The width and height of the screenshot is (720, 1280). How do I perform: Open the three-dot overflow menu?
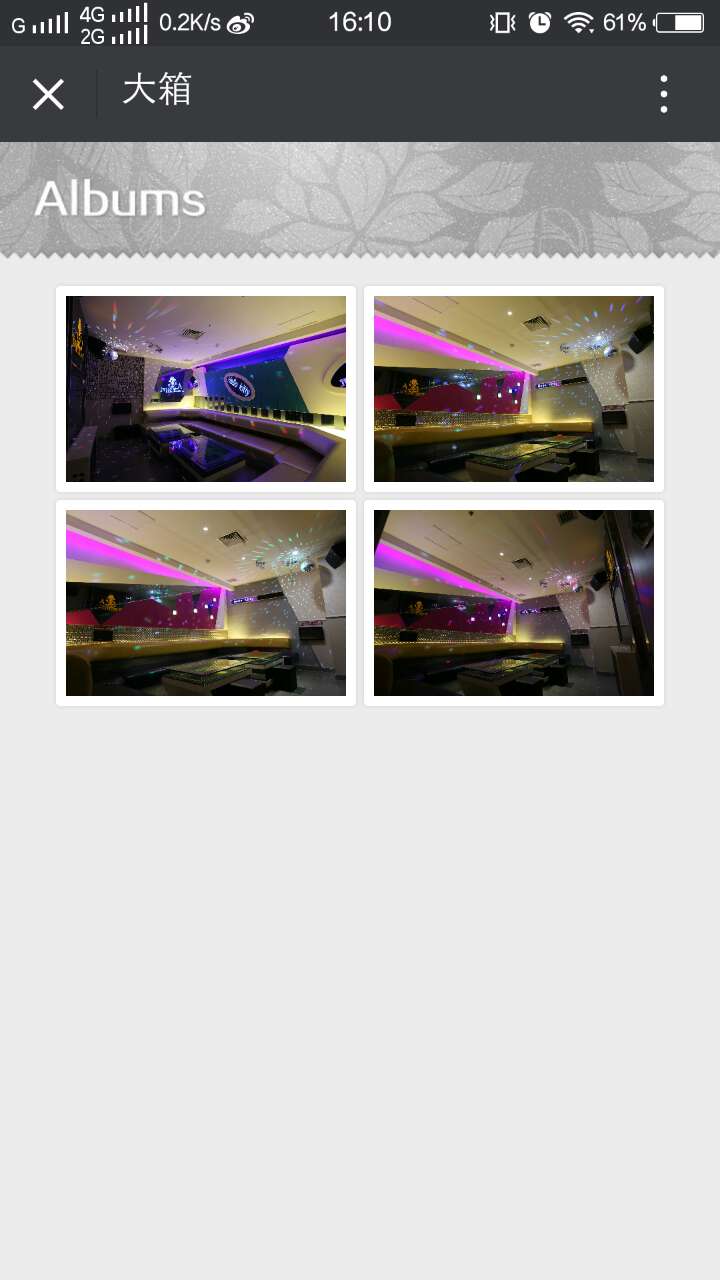click(x=664, y=95)
